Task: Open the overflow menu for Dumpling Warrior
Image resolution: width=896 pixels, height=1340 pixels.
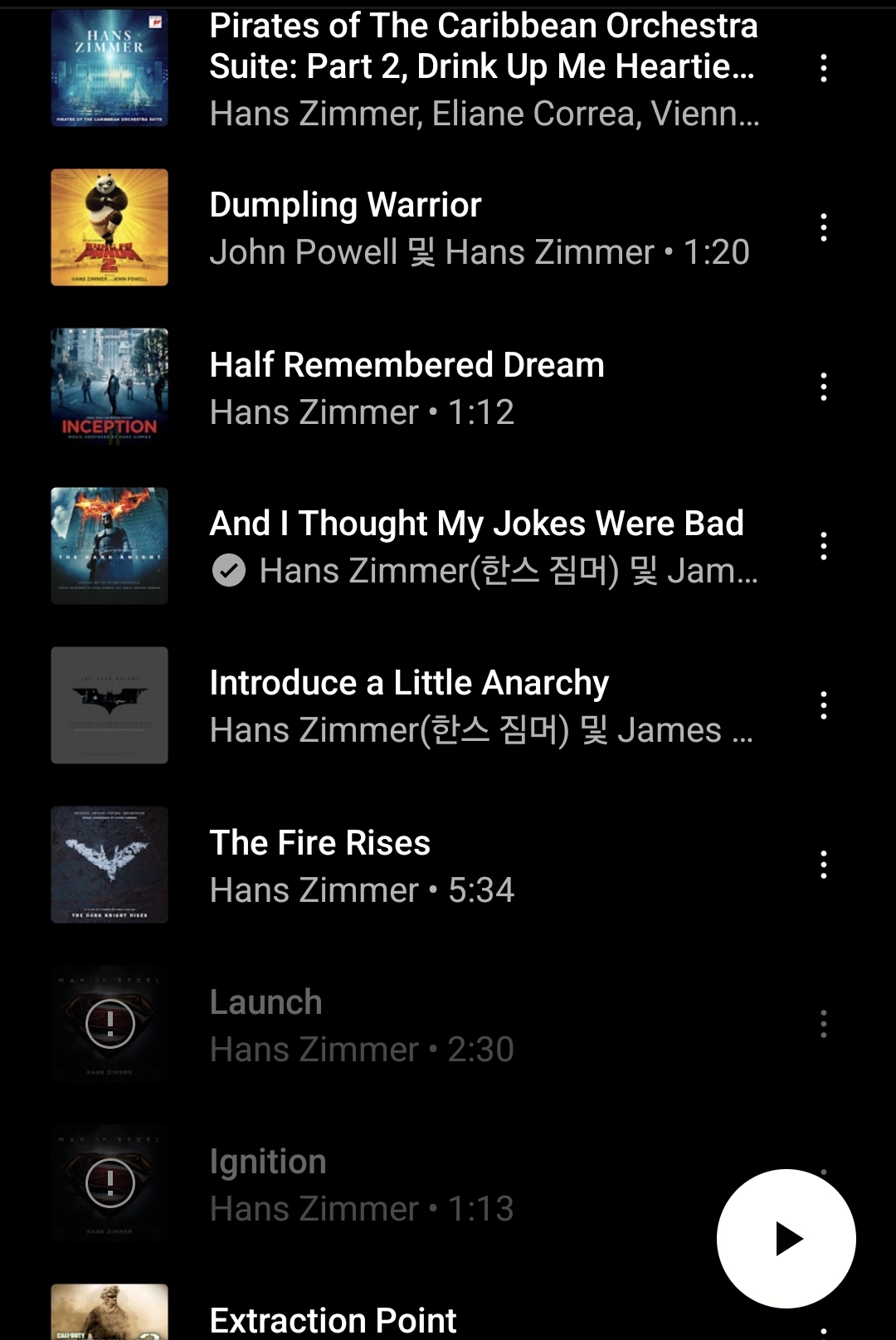Action: point(823,228)
